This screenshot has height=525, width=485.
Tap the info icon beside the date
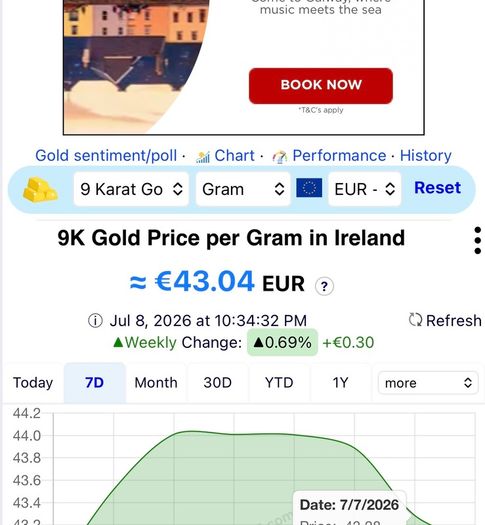click(95, 321)
